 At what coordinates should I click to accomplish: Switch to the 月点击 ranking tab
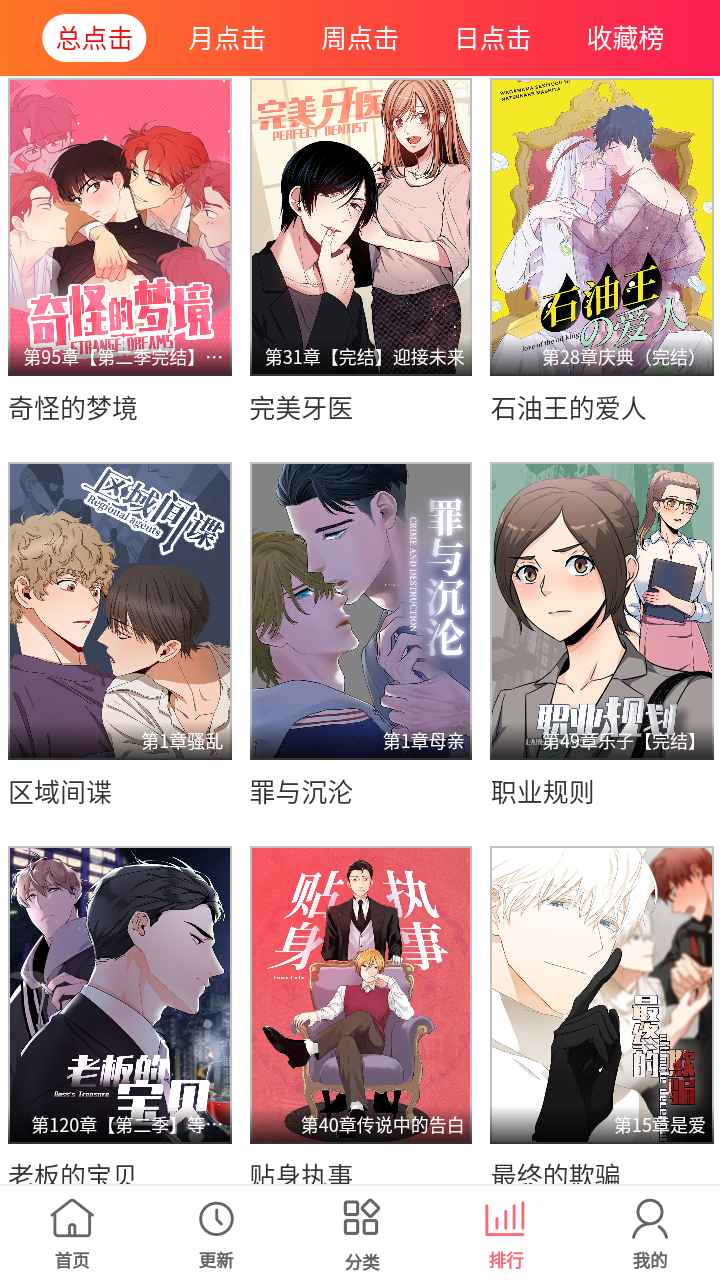(x=227, y=39)
